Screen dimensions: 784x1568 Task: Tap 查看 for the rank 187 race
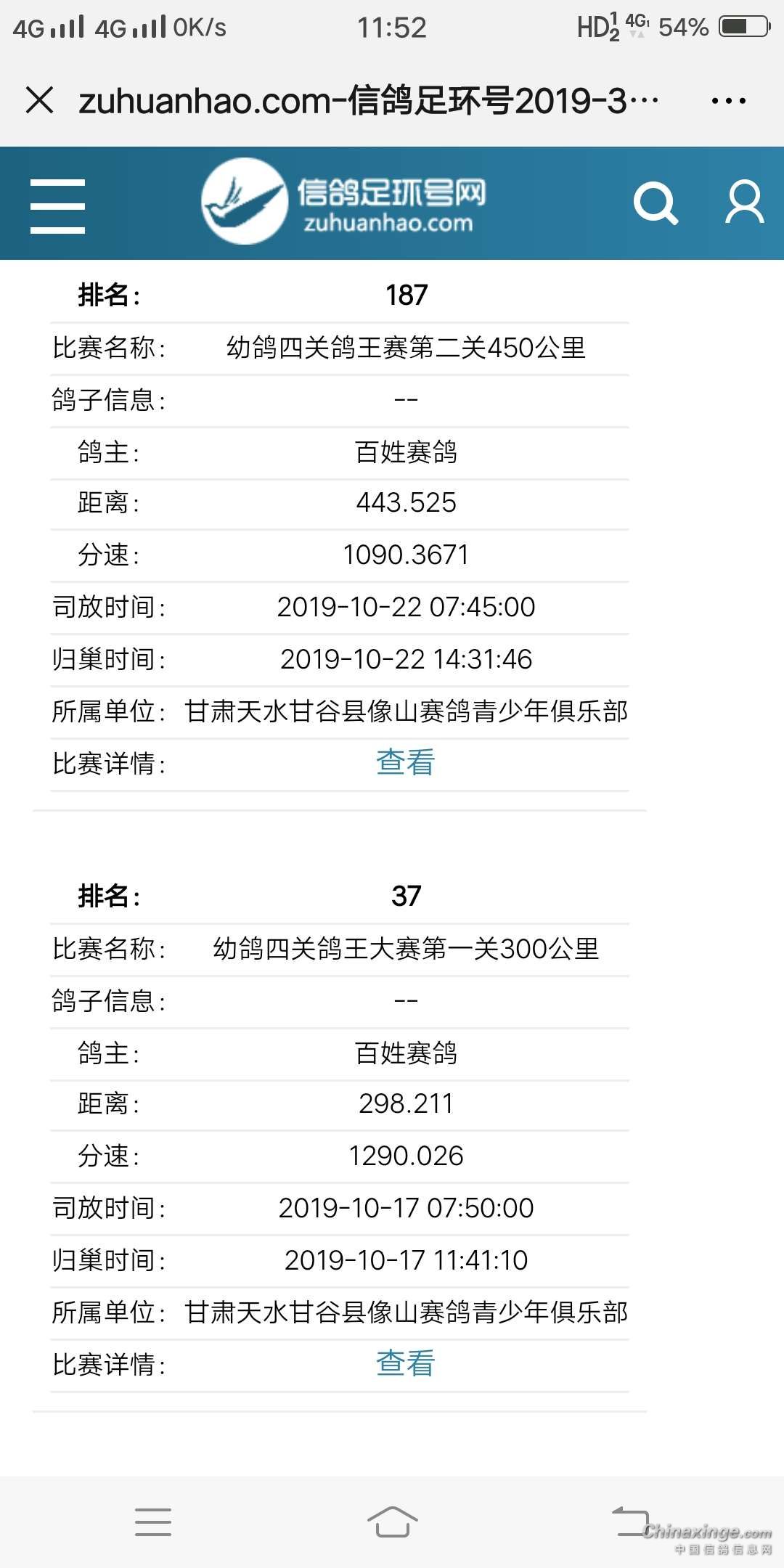(x=405, y=763)
